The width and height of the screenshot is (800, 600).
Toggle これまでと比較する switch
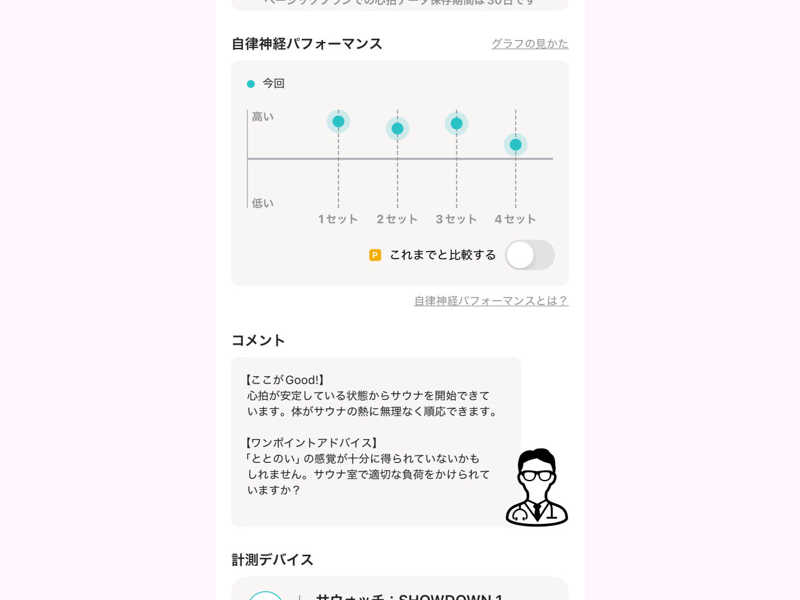[529, 255]
